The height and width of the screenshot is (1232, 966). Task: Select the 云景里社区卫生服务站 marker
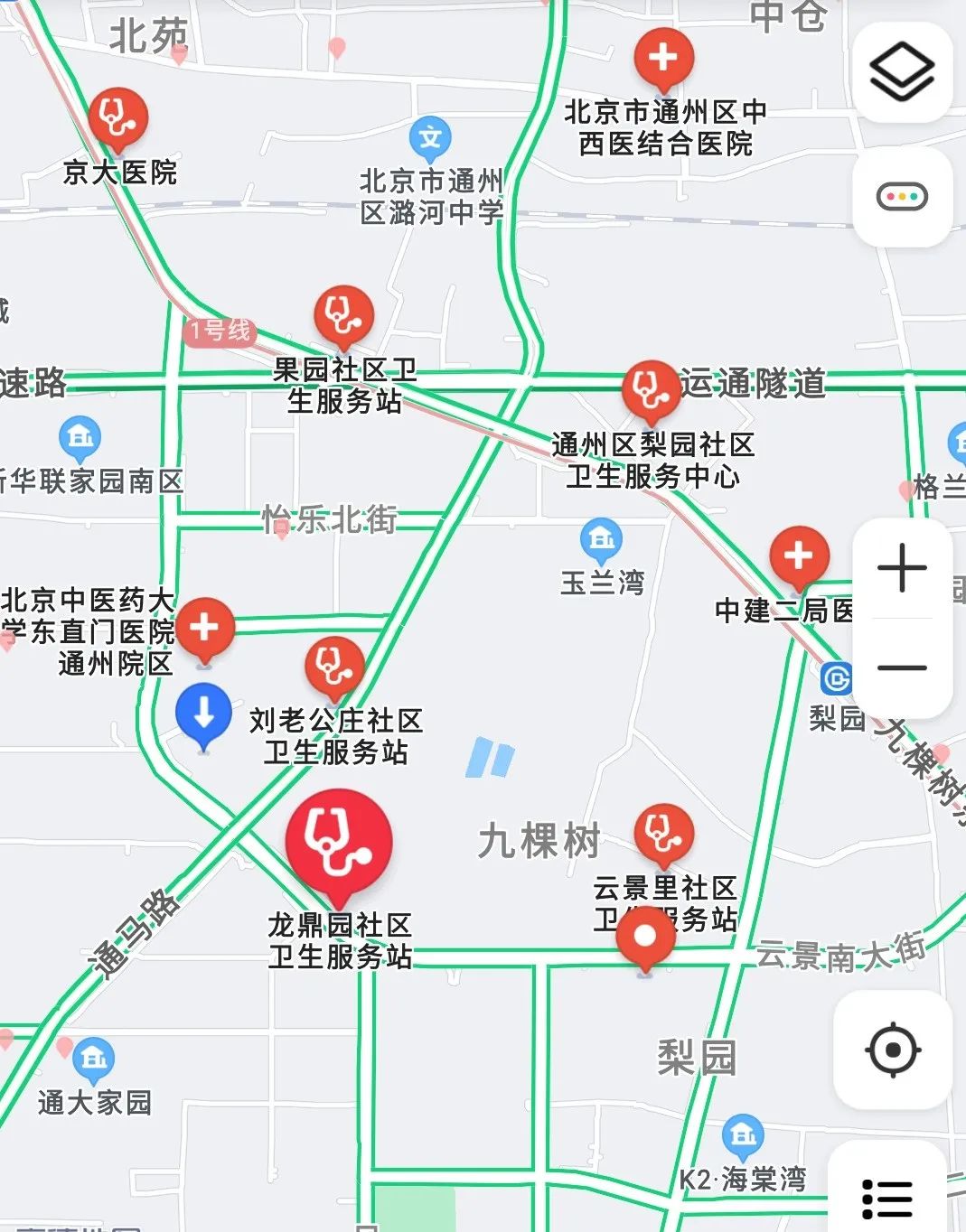[x=664, y=833]
